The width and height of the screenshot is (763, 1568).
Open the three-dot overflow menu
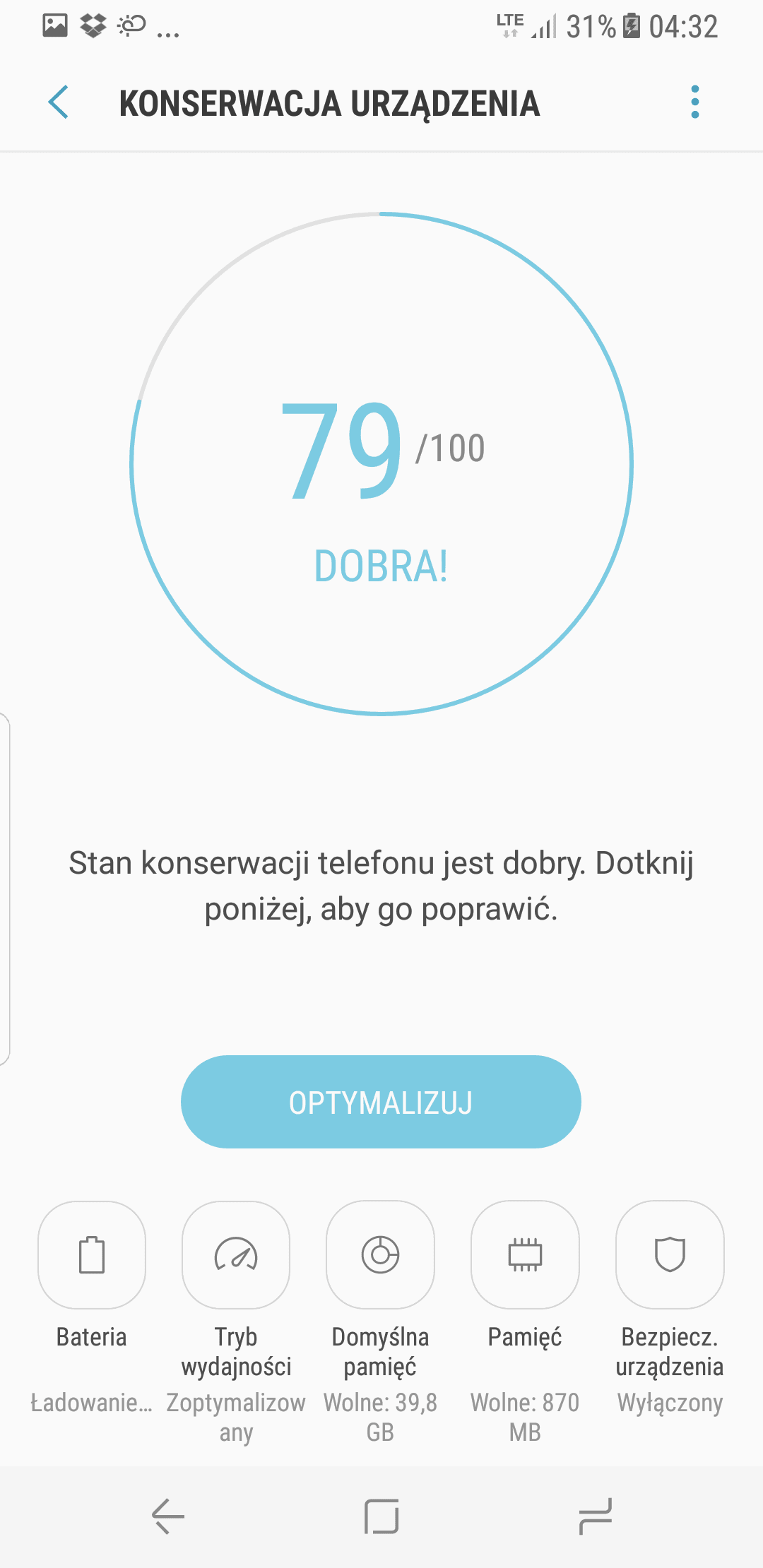point(695,102)
